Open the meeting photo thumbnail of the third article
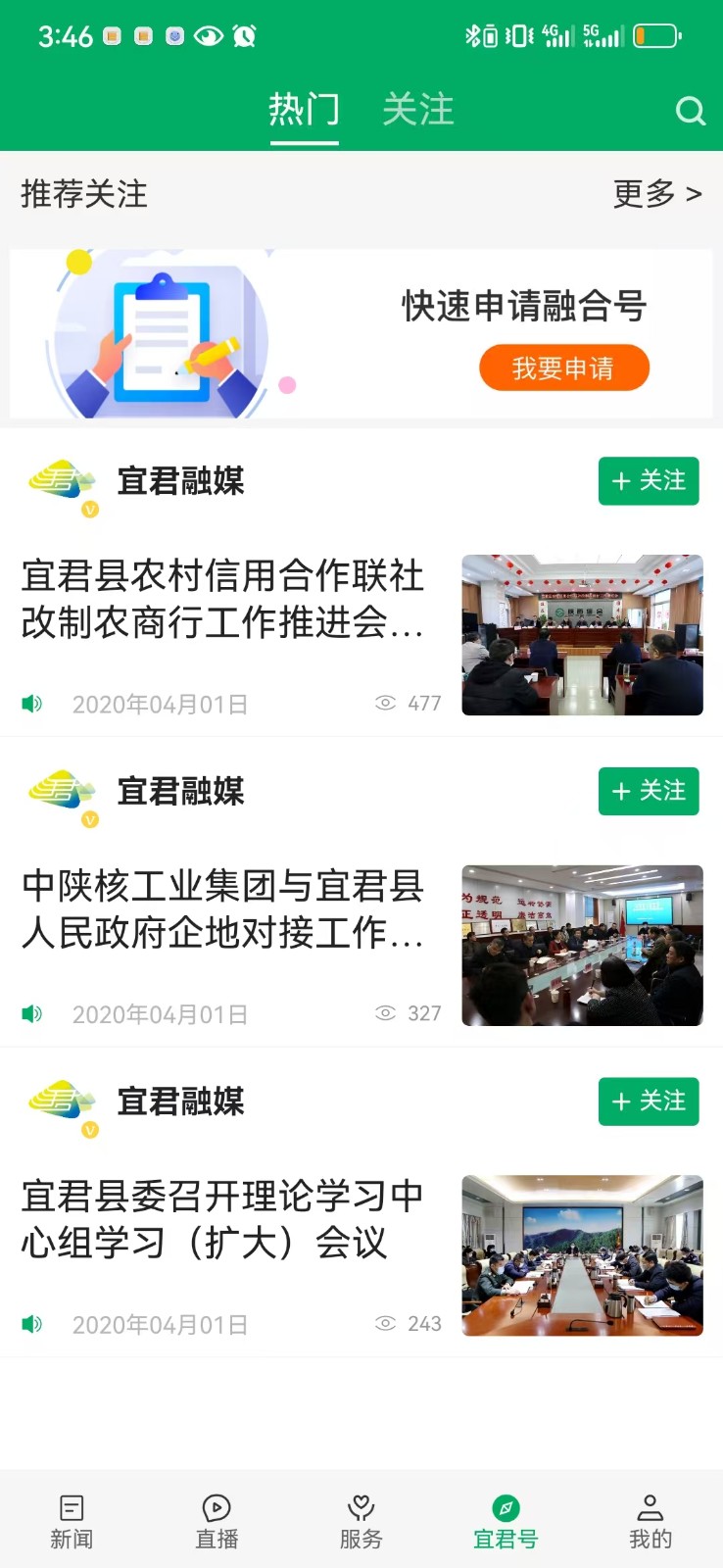This screenshot has width=723, height=1568. click(582, 1255)
